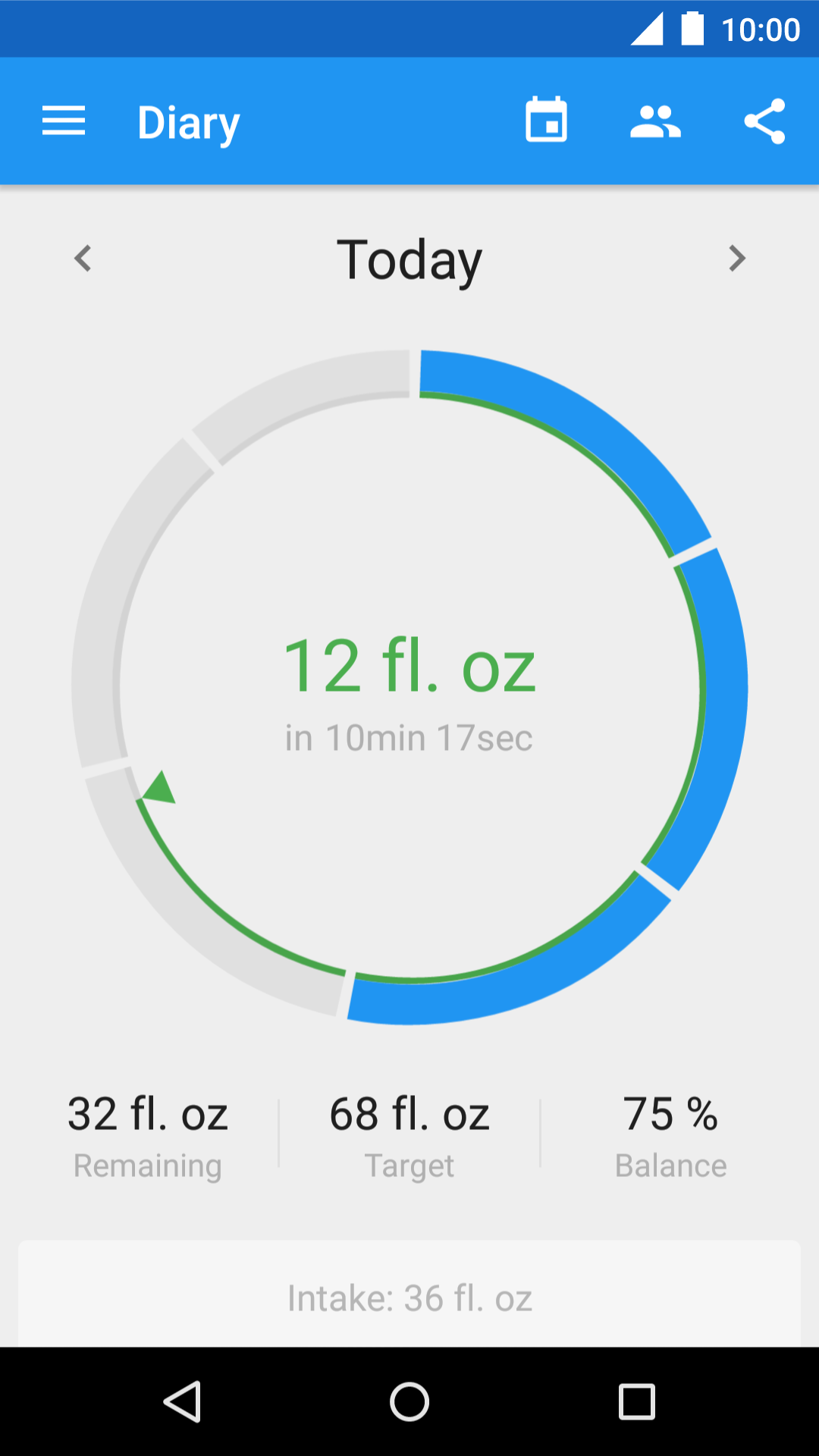
Task: Open the calendar date picker
Action: (x=546, y=121)
